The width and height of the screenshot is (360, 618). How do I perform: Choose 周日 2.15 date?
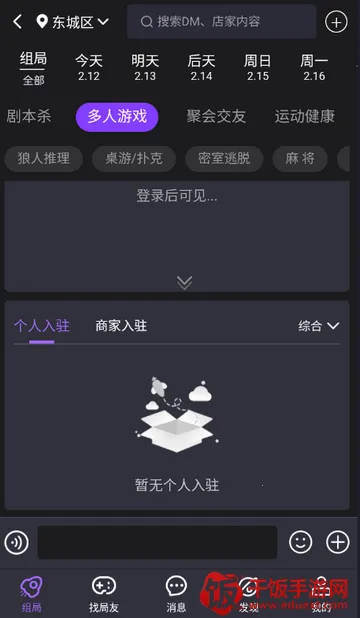[x=258, y=68]
